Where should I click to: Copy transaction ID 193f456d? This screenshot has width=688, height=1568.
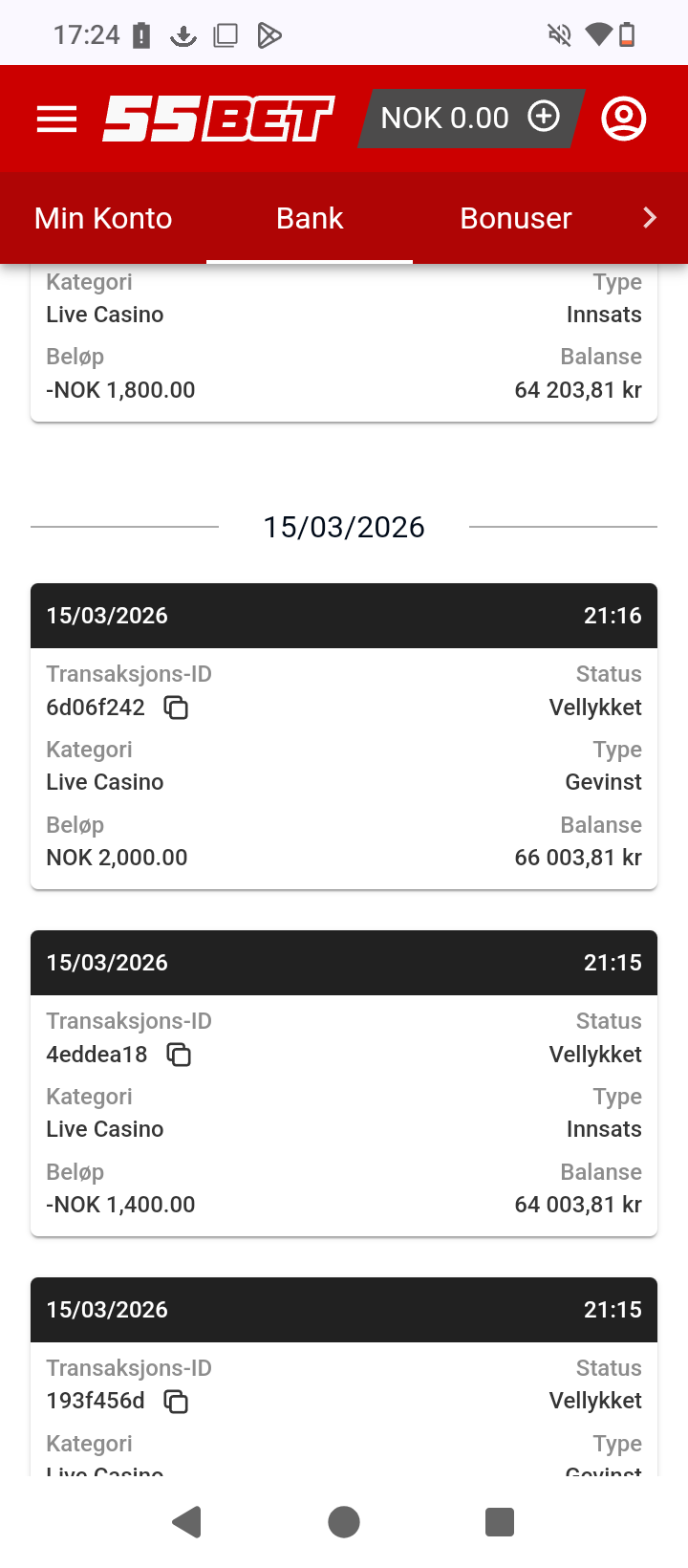176,1402
